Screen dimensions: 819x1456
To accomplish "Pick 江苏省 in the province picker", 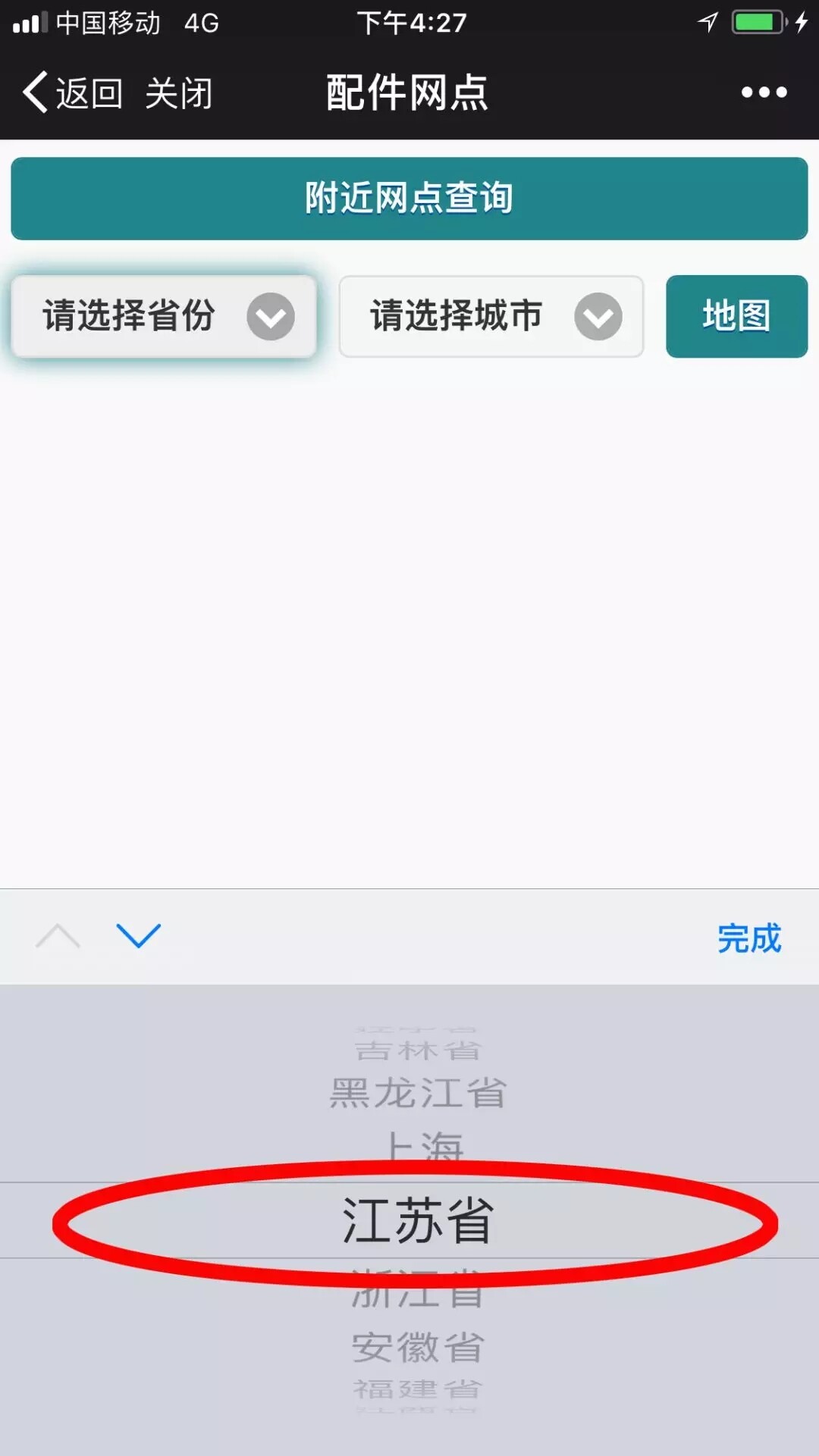I will point(417,1220).
